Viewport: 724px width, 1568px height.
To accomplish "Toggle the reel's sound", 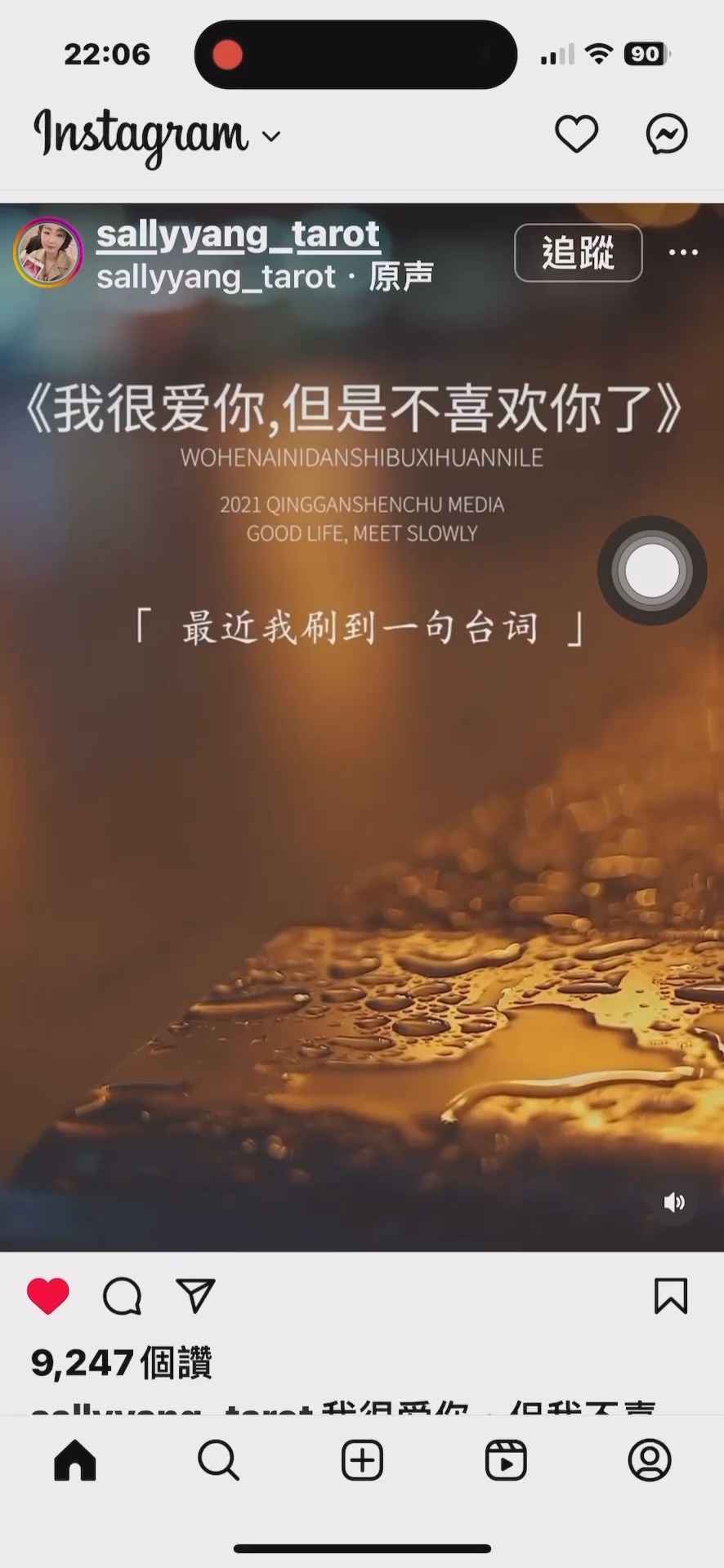I will point(674,1202).
